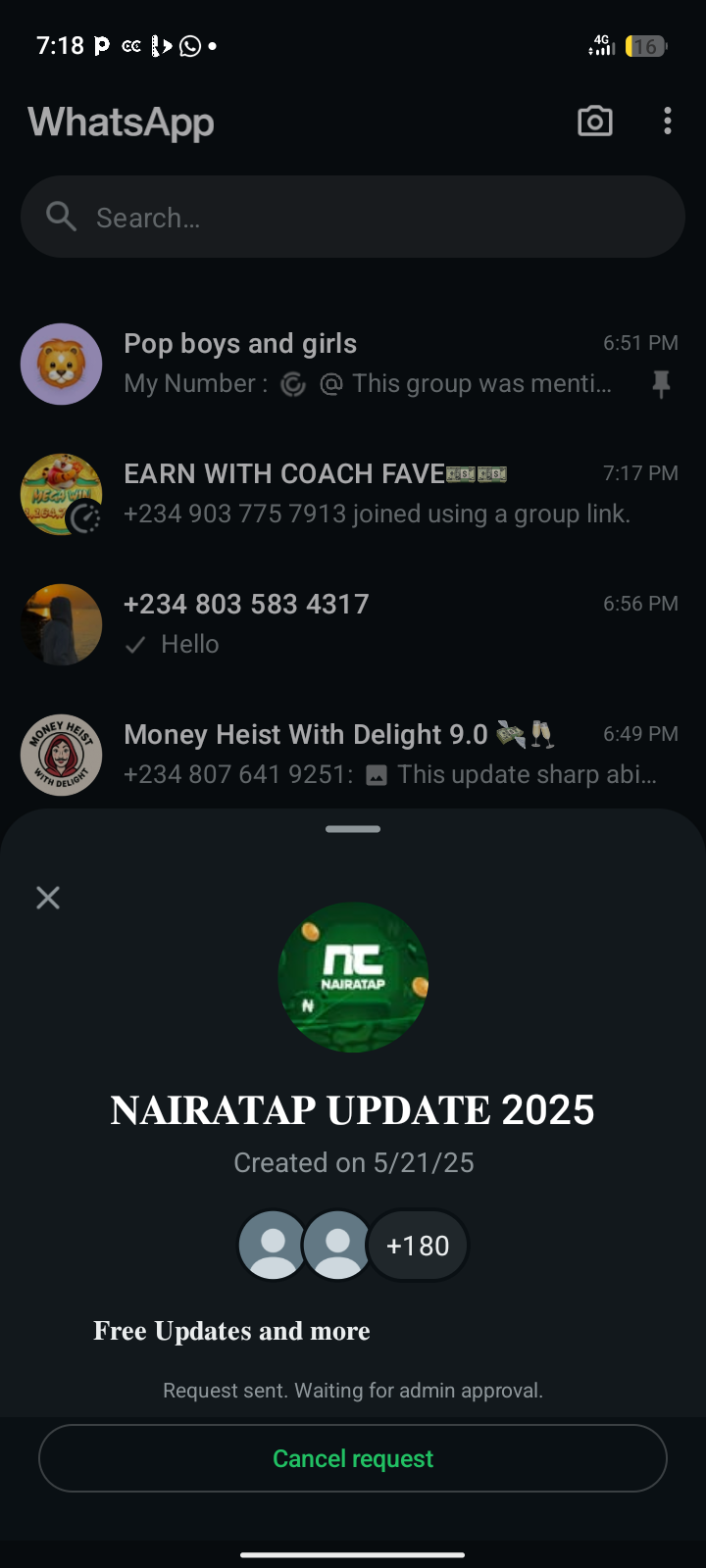The width and height of the screenshot is (706, 1568).
Task: Close the NAIRATAP group sheet
Action: click(x=48, y=898)
